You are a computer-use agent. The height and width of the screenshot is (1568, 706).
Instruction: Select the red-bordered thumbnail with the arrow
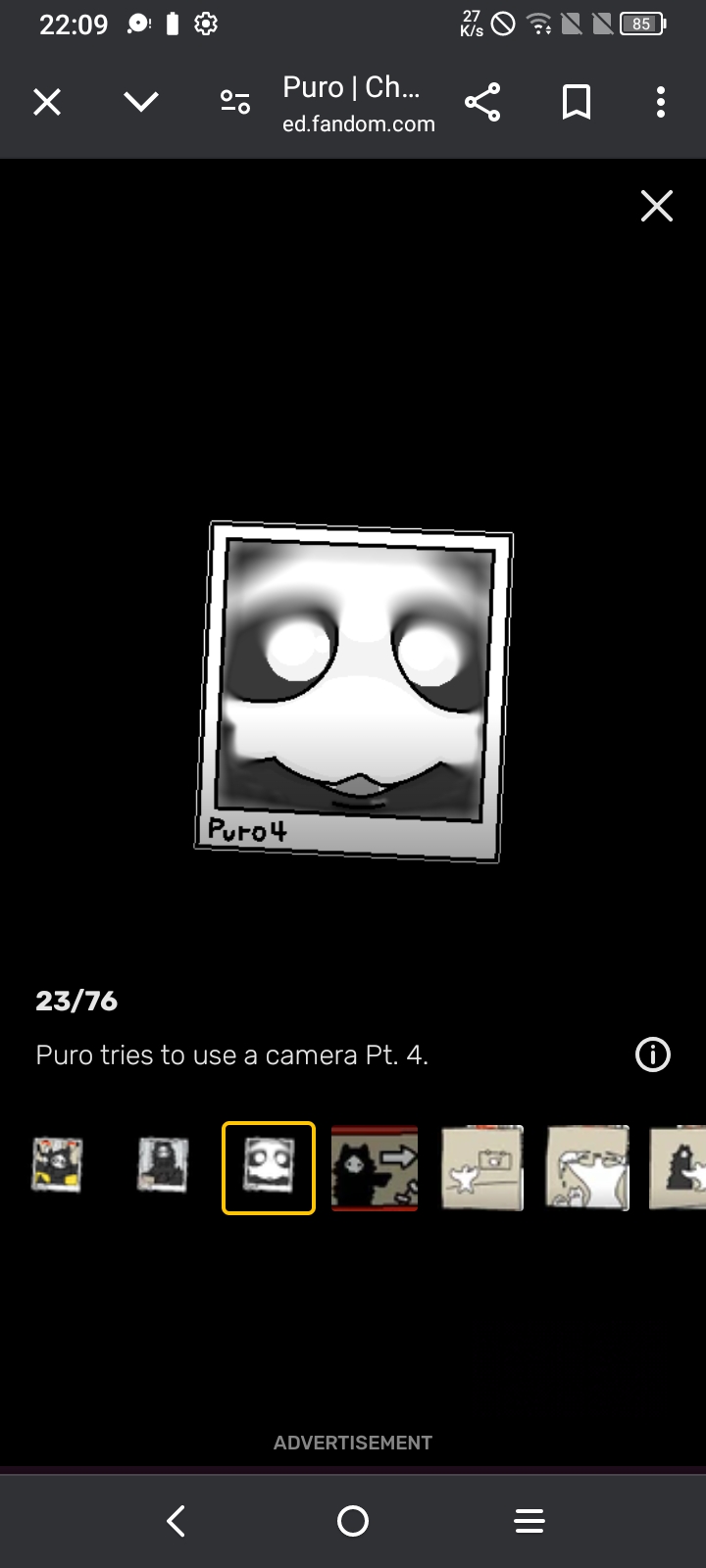375,1167
